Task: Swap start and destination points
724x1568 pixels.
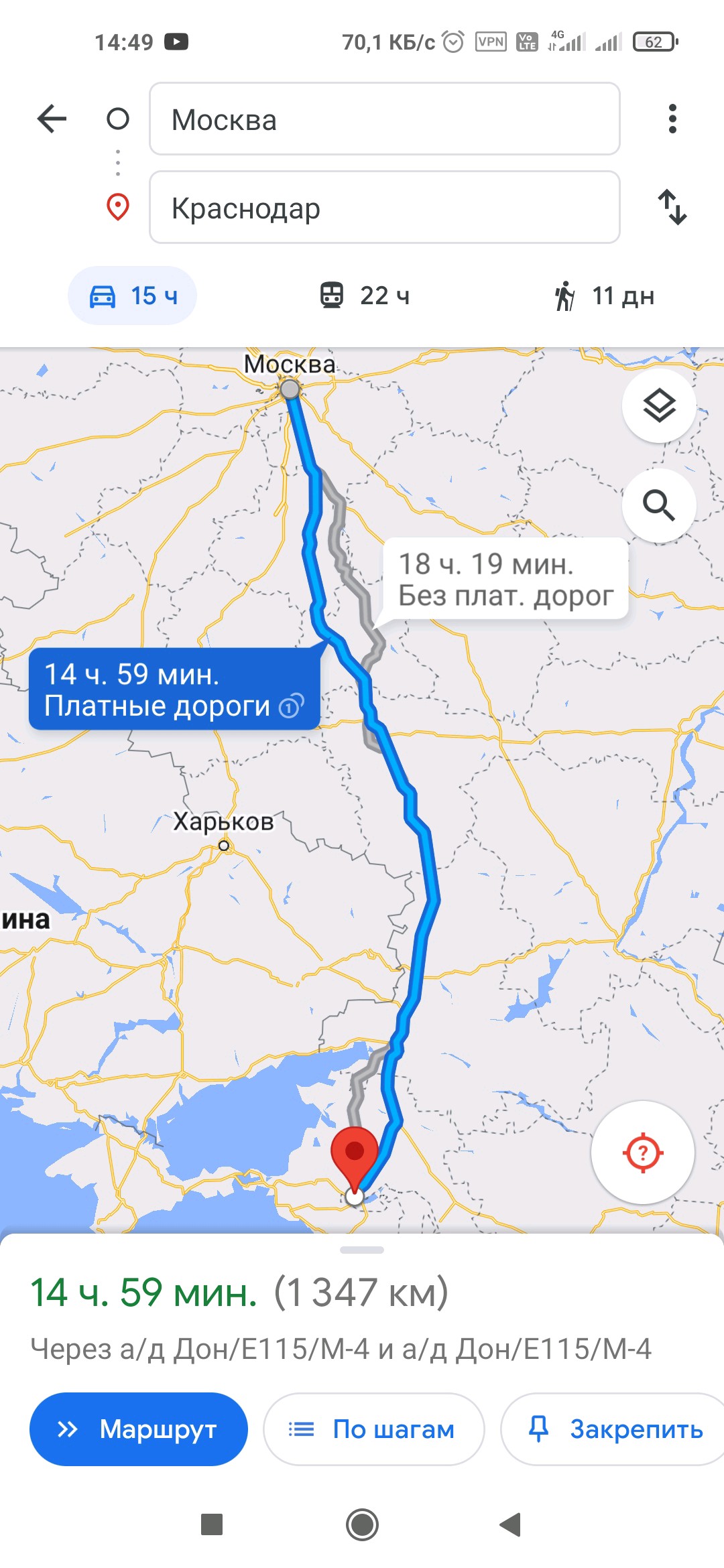Action: [672, 207]
